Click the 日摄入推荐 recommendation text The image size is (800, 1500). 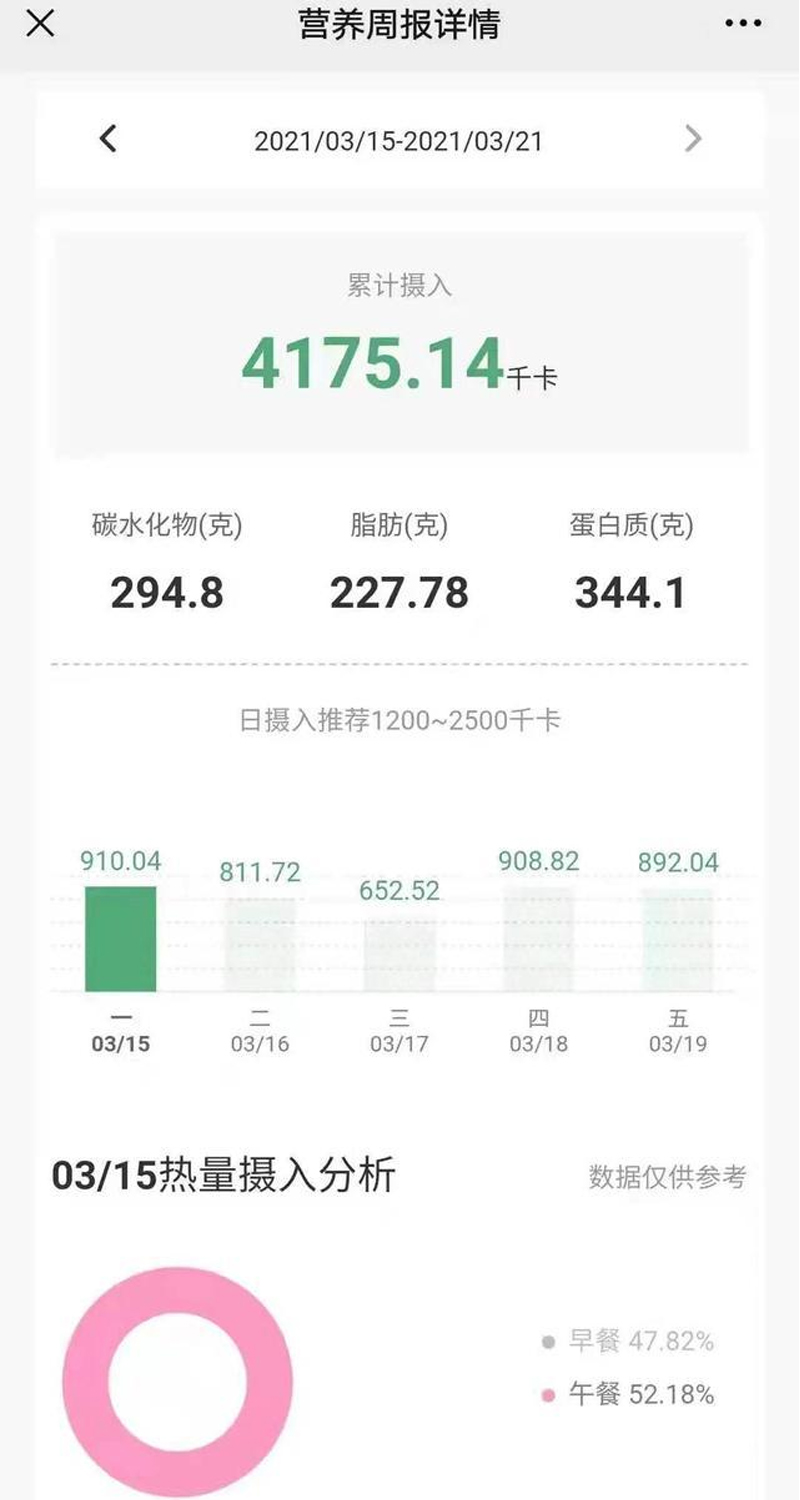(x=400, y=720)
